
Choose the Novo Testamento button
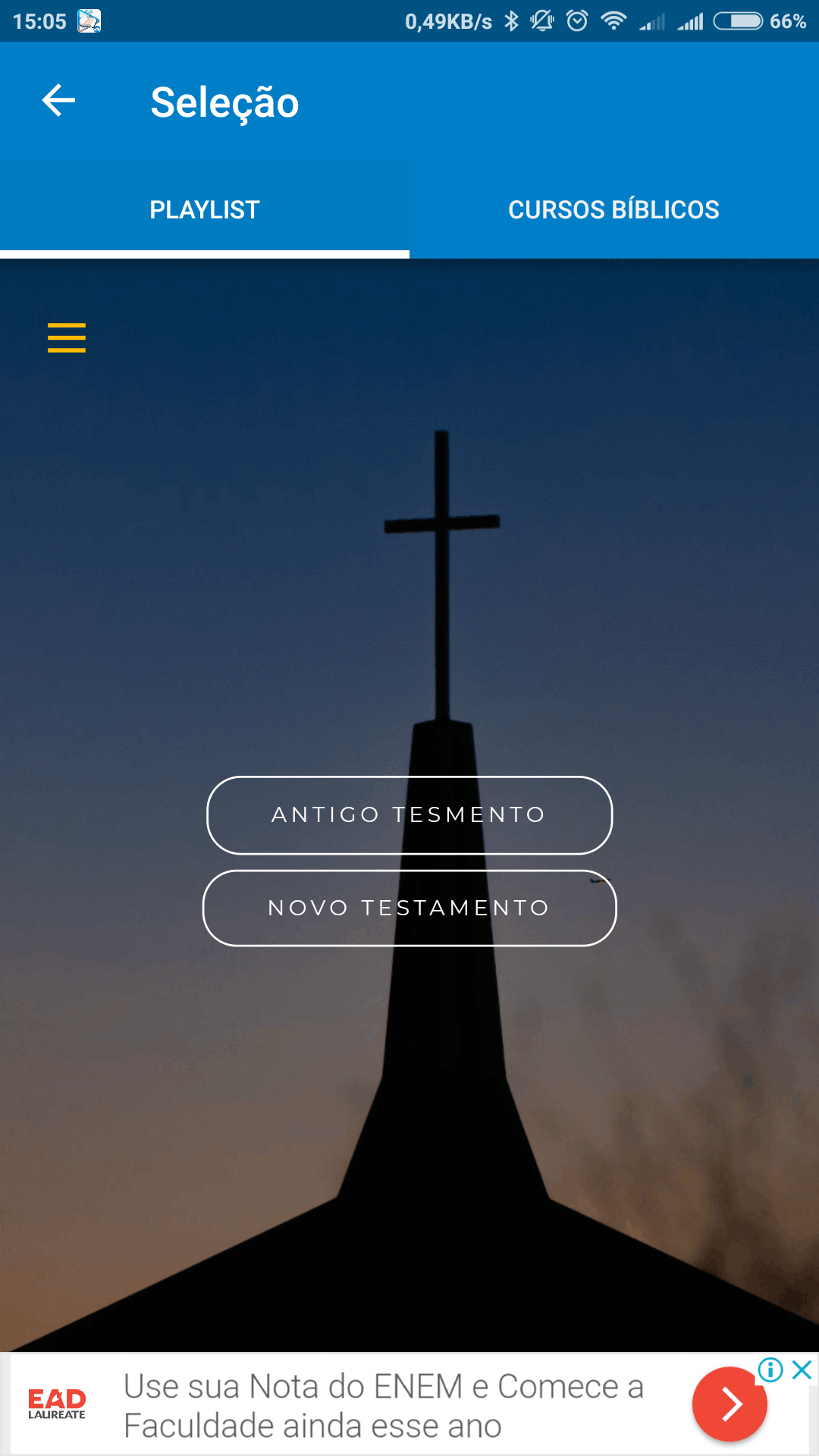click(409, 908)
